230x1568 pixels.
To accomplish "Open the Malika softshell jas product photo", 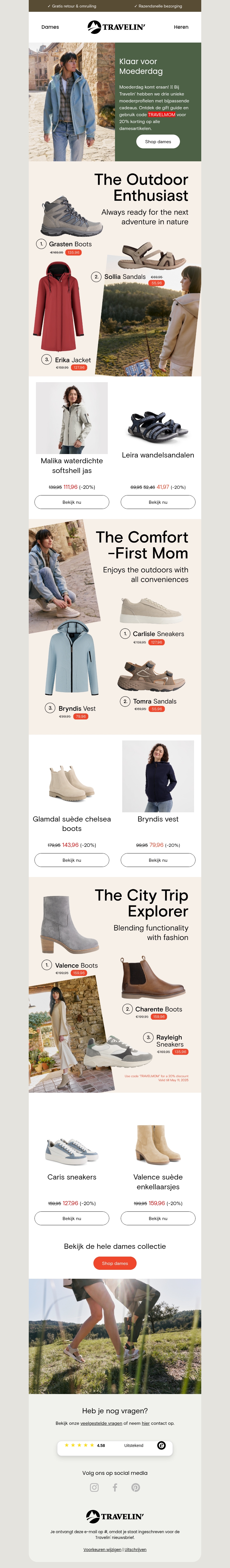I will coord(72,418).
